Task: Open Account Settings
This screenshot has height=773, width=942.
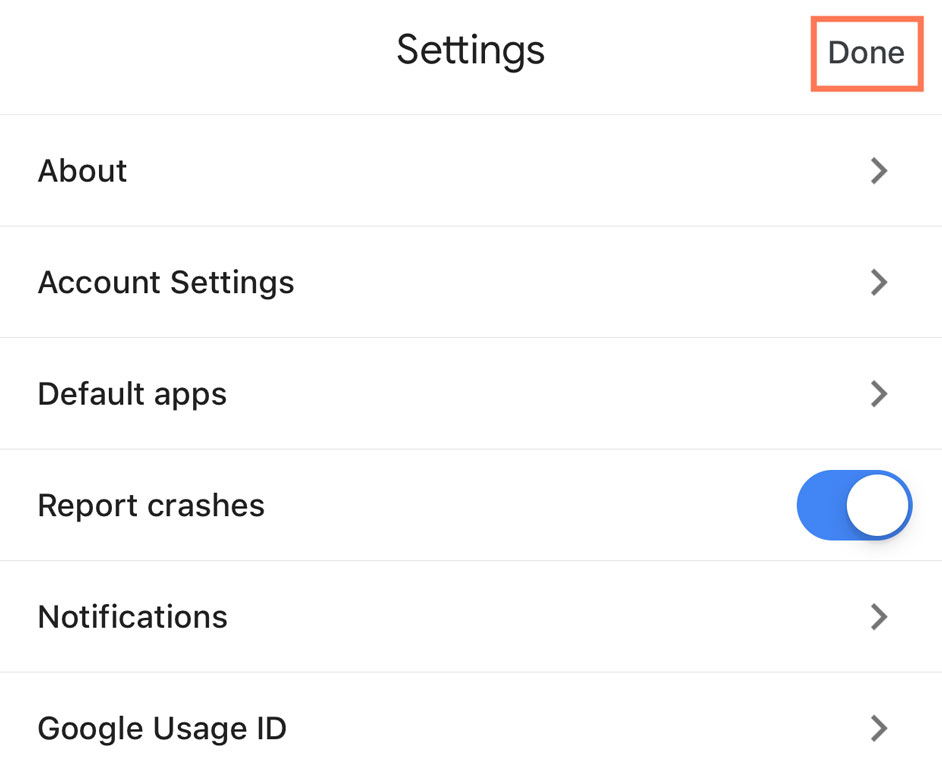Action: point(470,283)
